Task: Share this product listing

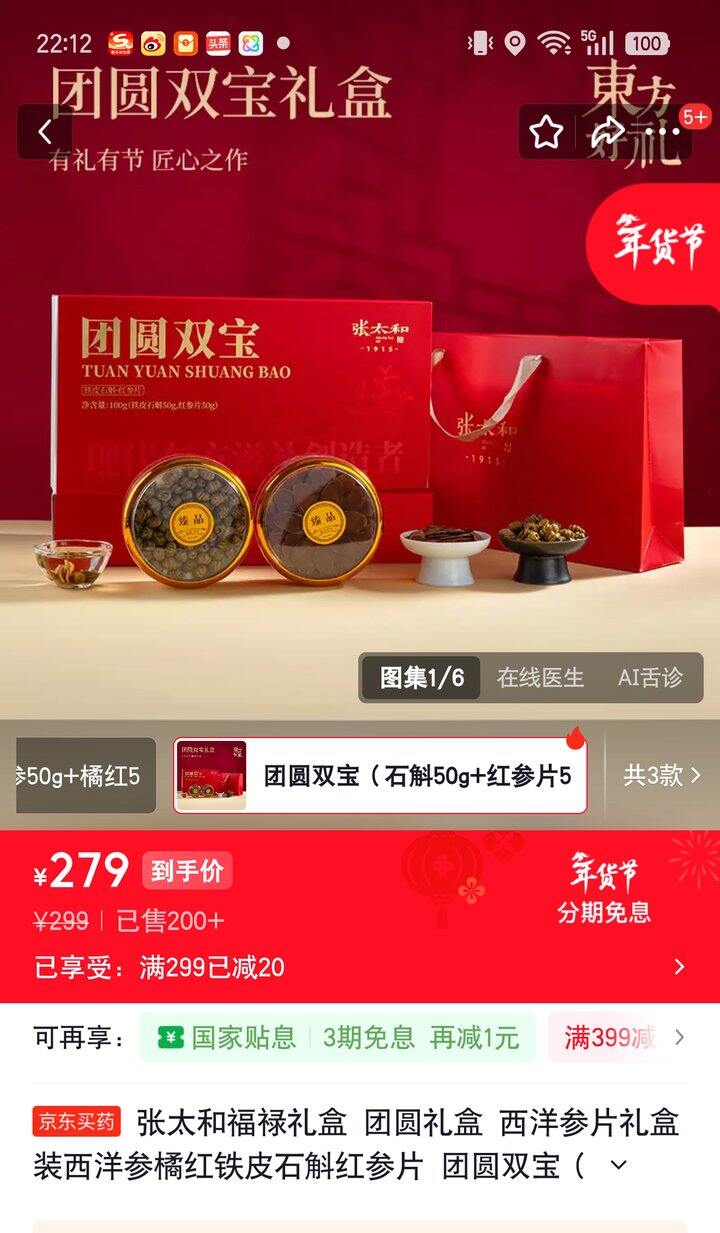Action: 606,132
